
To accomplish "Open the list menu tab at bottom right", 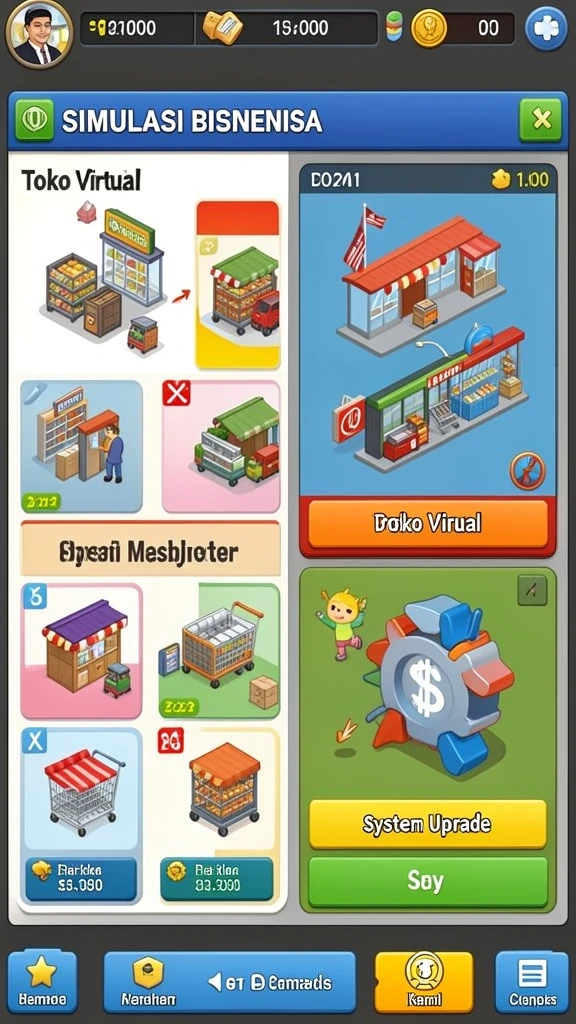I will 532,981.
